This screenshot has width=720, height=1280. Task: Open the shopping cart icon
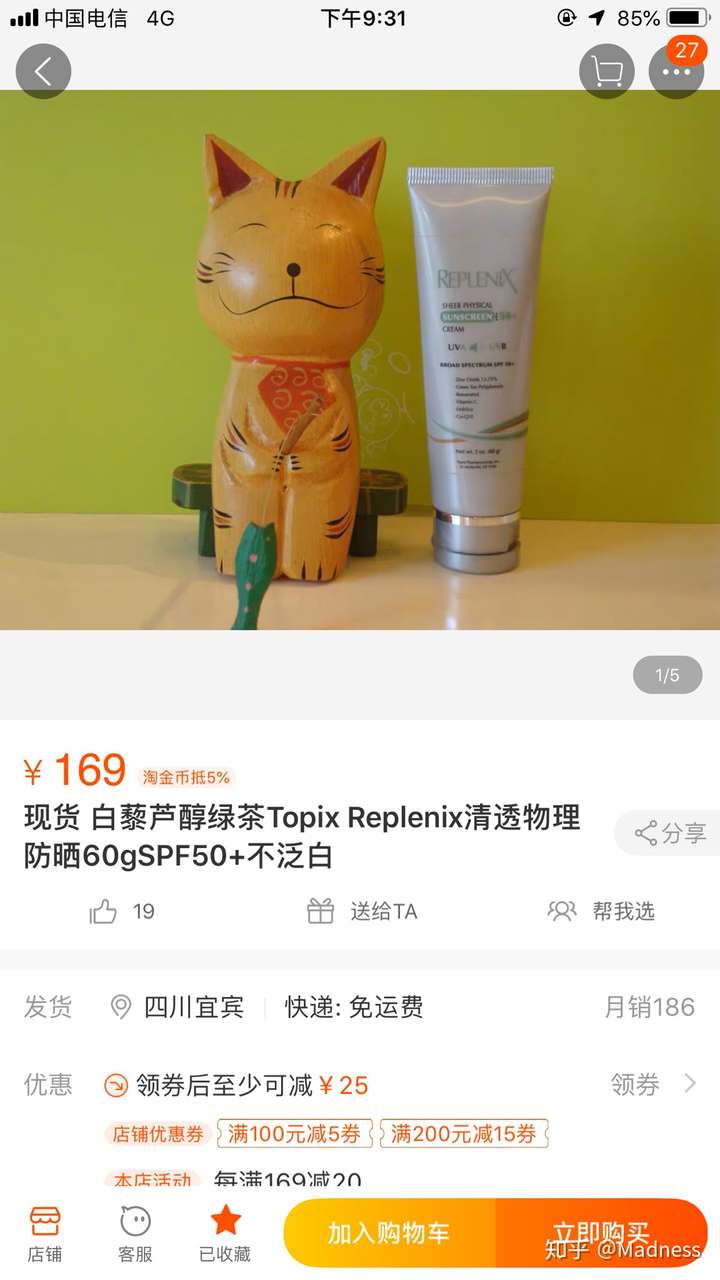coord(606,71)
